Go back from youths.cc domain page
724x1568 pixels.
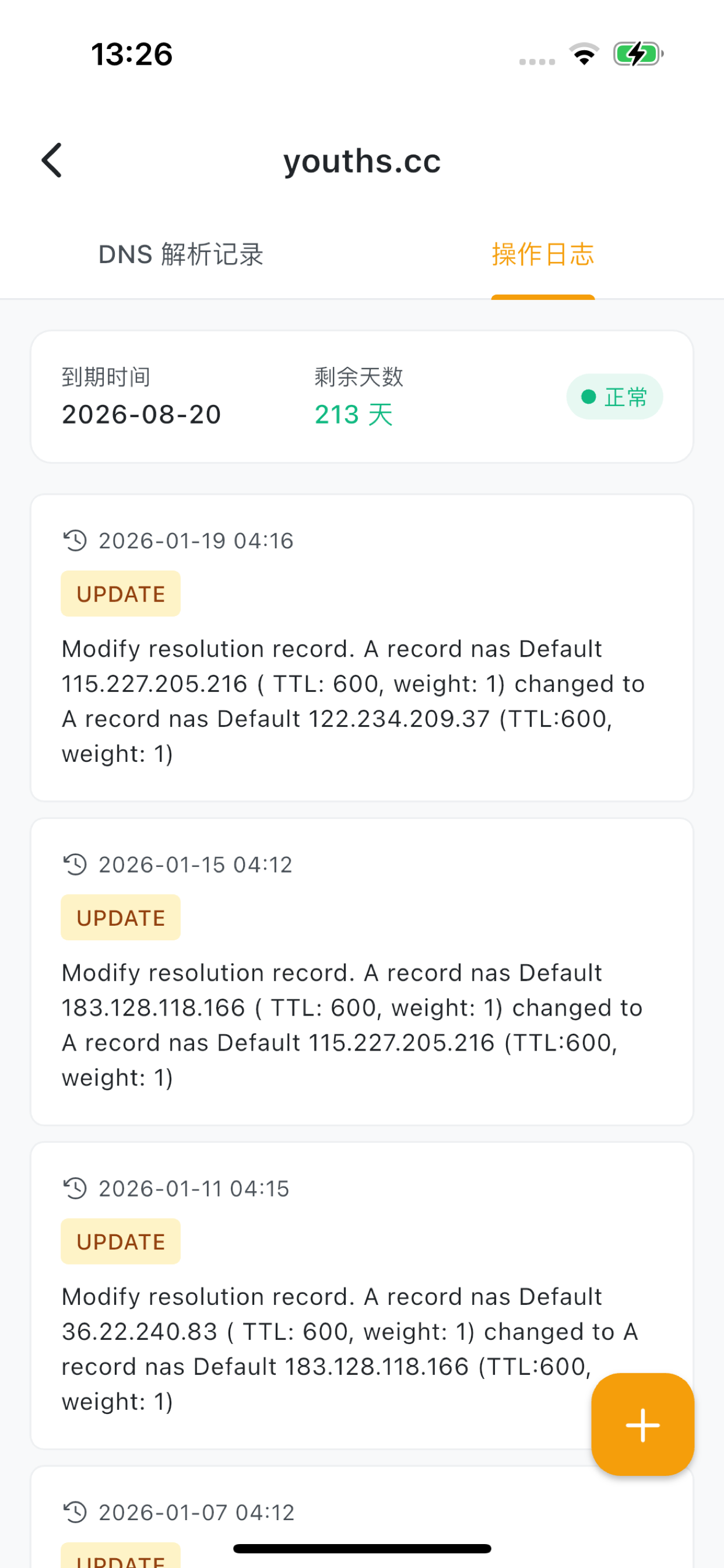[52, 160]
